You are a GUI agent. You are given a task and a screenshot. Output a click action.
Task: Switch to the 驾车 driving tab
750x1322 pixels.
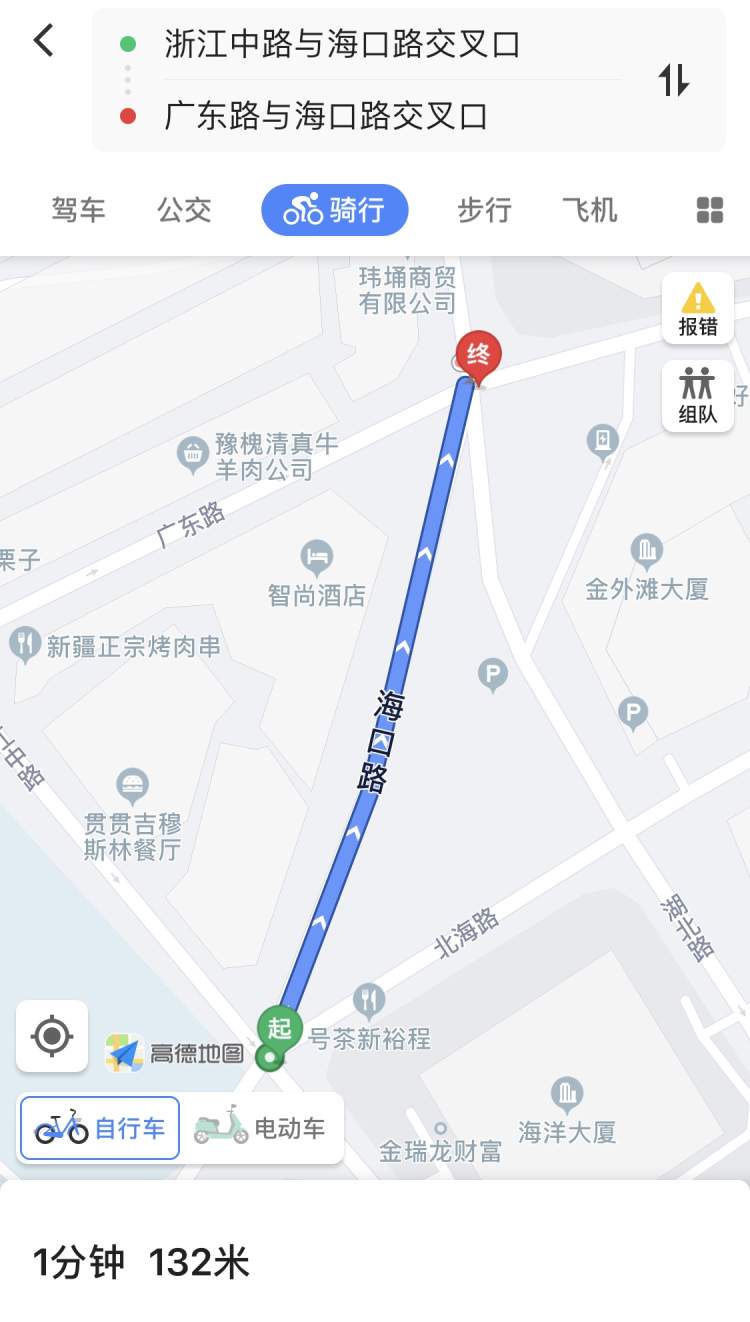[x=79, y=210]
